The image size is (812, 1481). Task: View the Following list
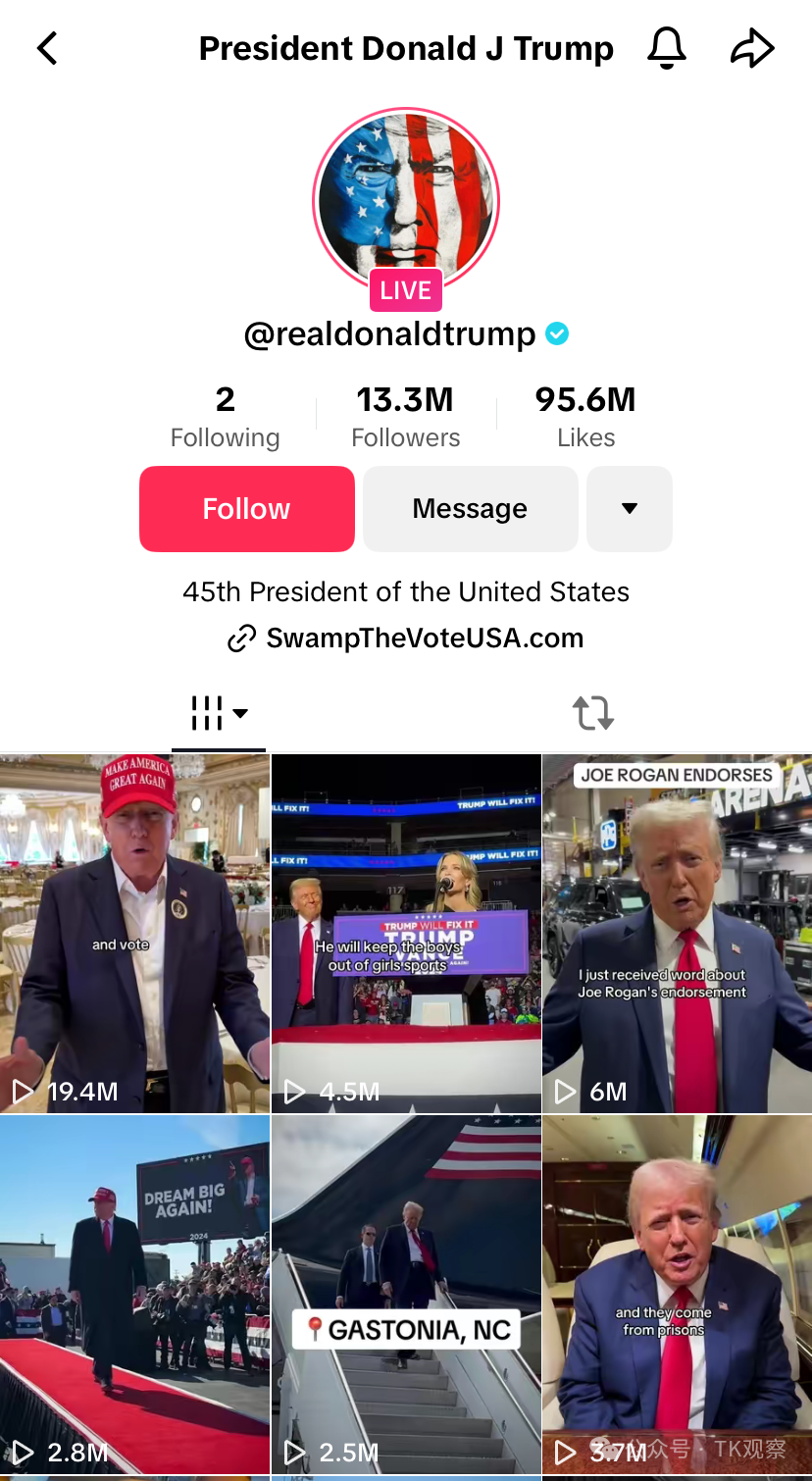point(225,416)
